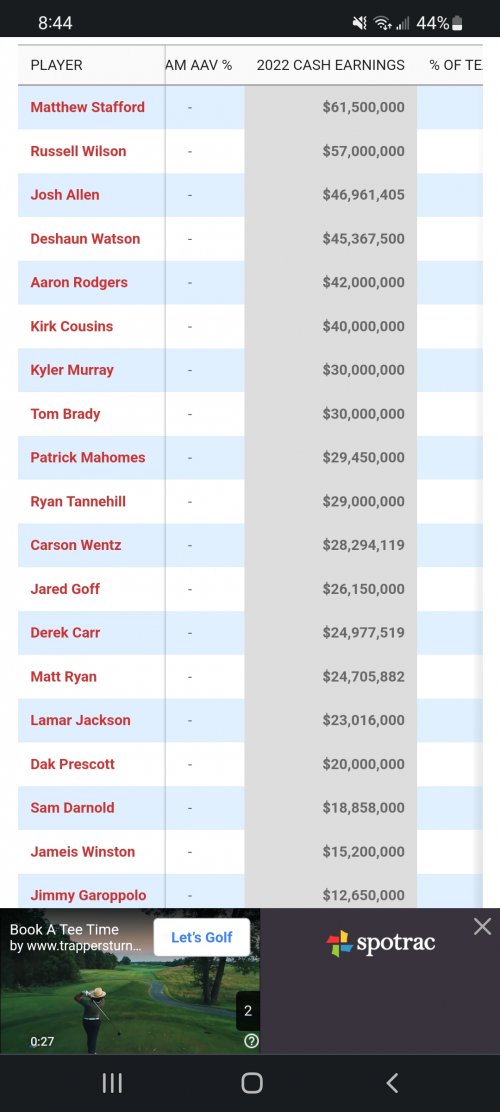Open Deshaun Watson's player link
This screenshot has height=1112, width=500.
tap(85, 238)
